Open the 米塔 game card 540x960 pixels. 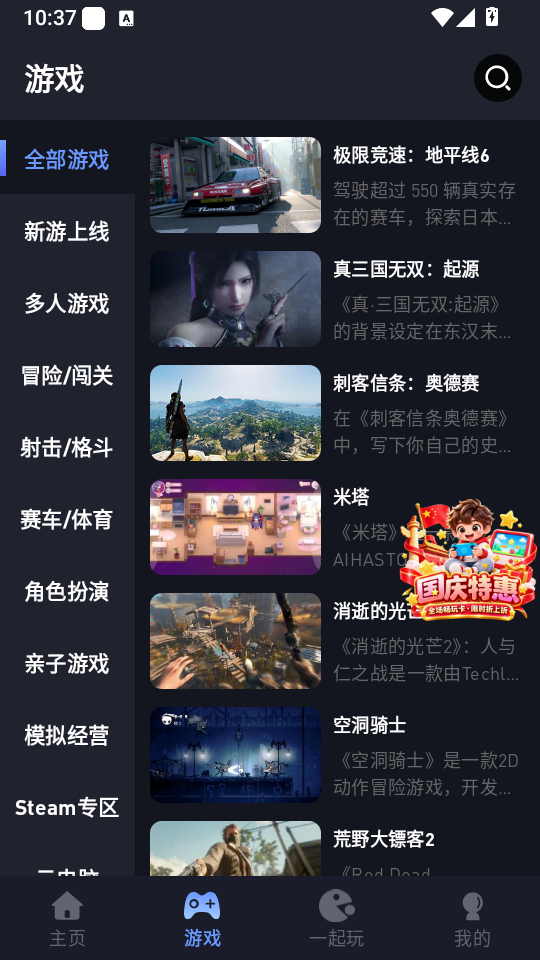[276, 527]
